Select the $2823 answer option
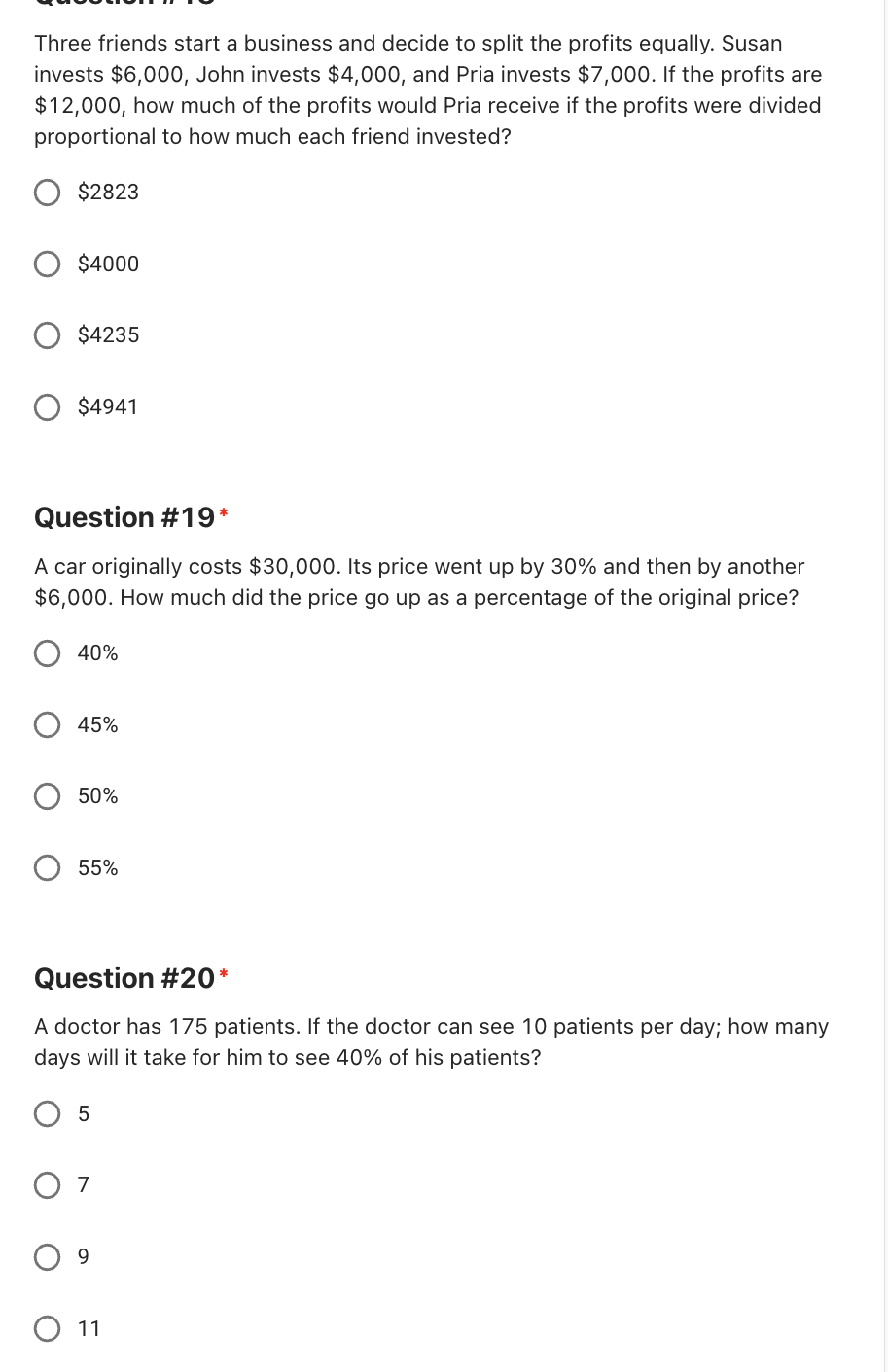 (48, 193)
